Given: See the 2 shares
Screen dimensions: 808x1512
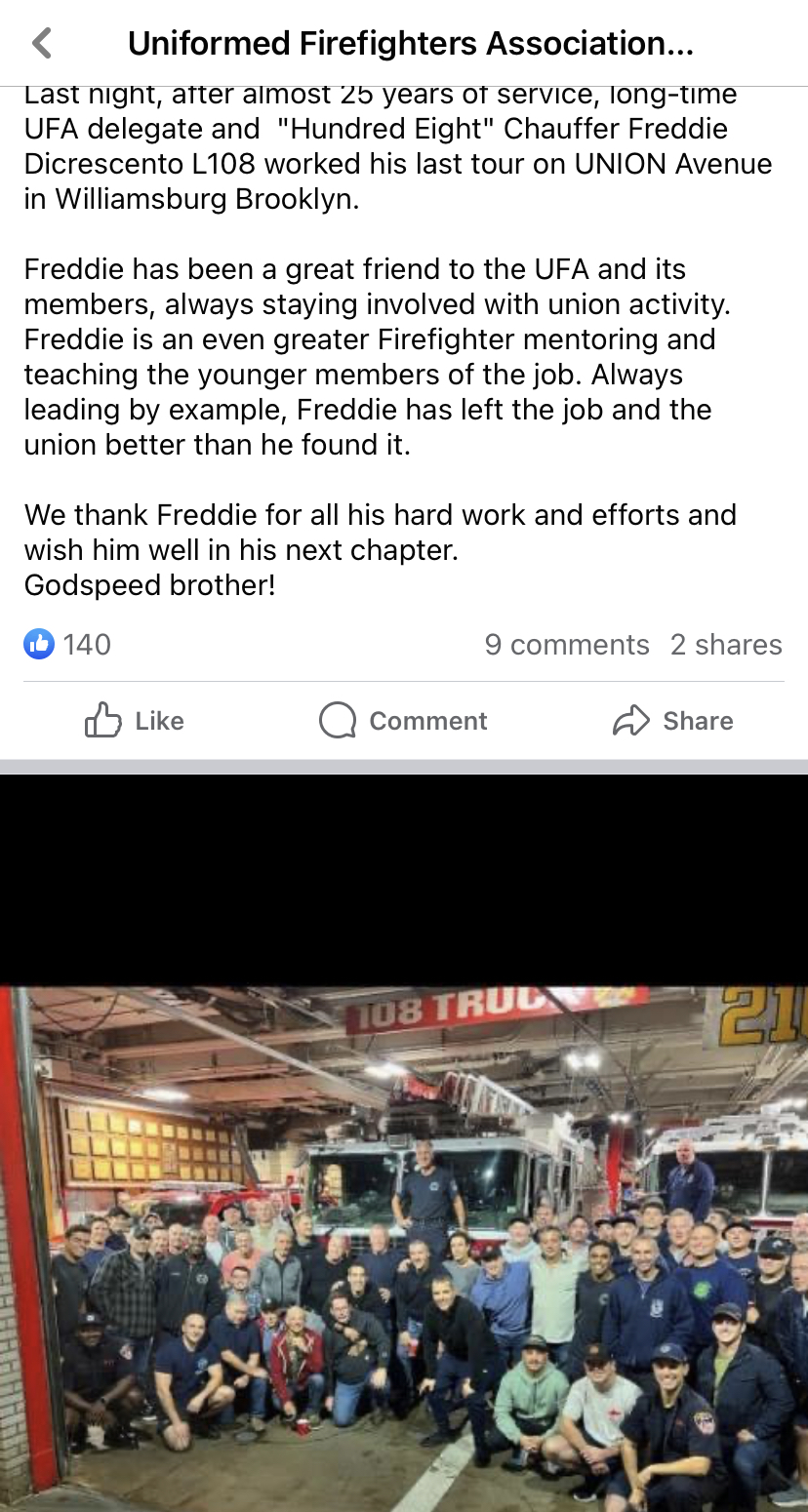Looking at the screenshot, I should click(x=726, y=645).
